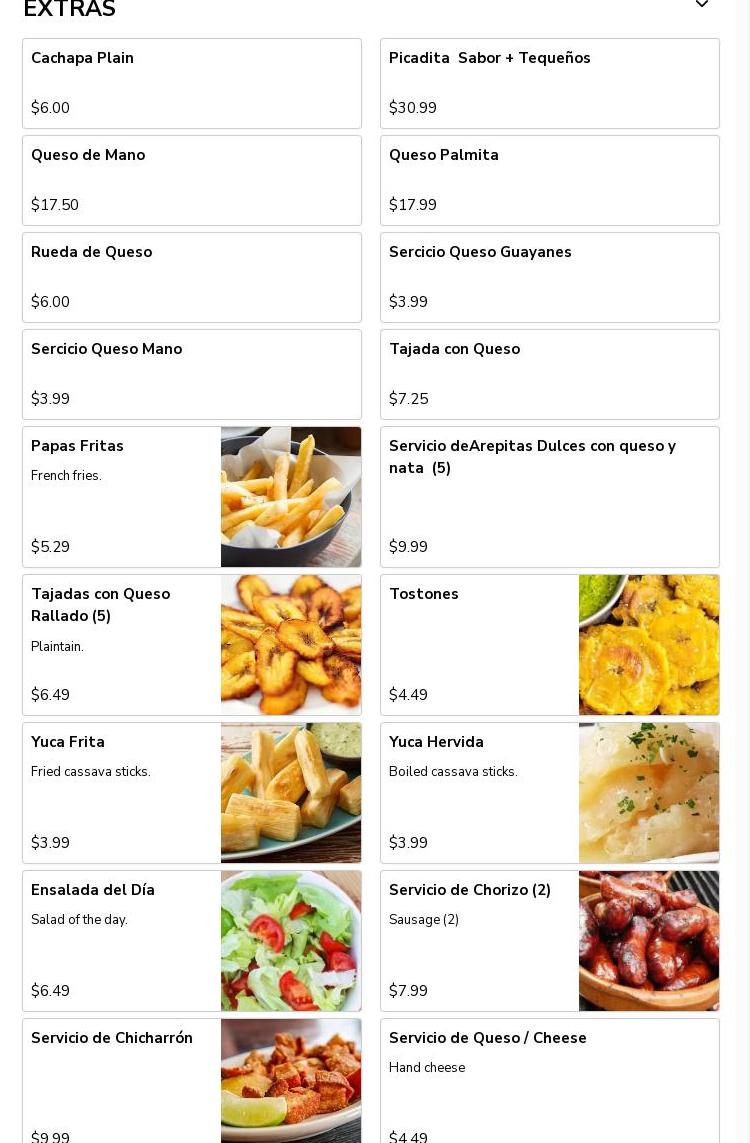Select Servicio de Chorizo (2)

[549, 941]
